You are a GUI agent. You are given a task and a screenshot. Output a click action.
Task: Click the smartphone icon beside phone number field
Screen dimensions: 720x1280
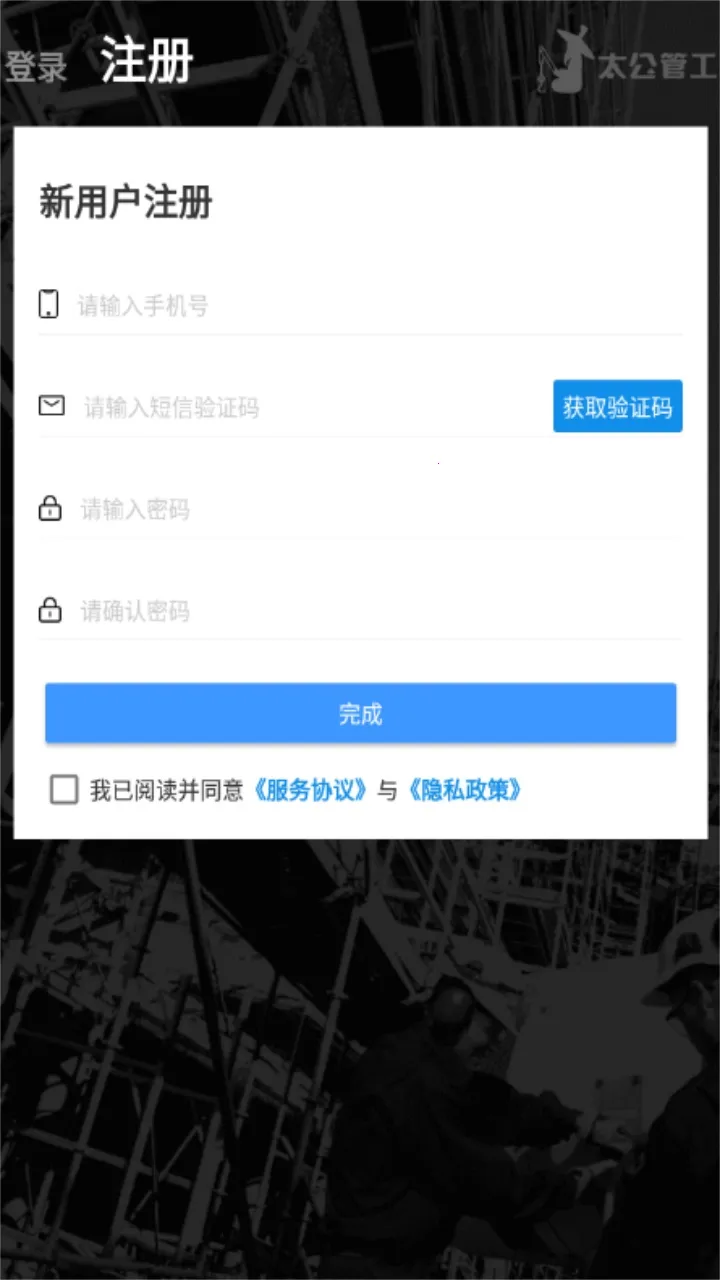51,304
